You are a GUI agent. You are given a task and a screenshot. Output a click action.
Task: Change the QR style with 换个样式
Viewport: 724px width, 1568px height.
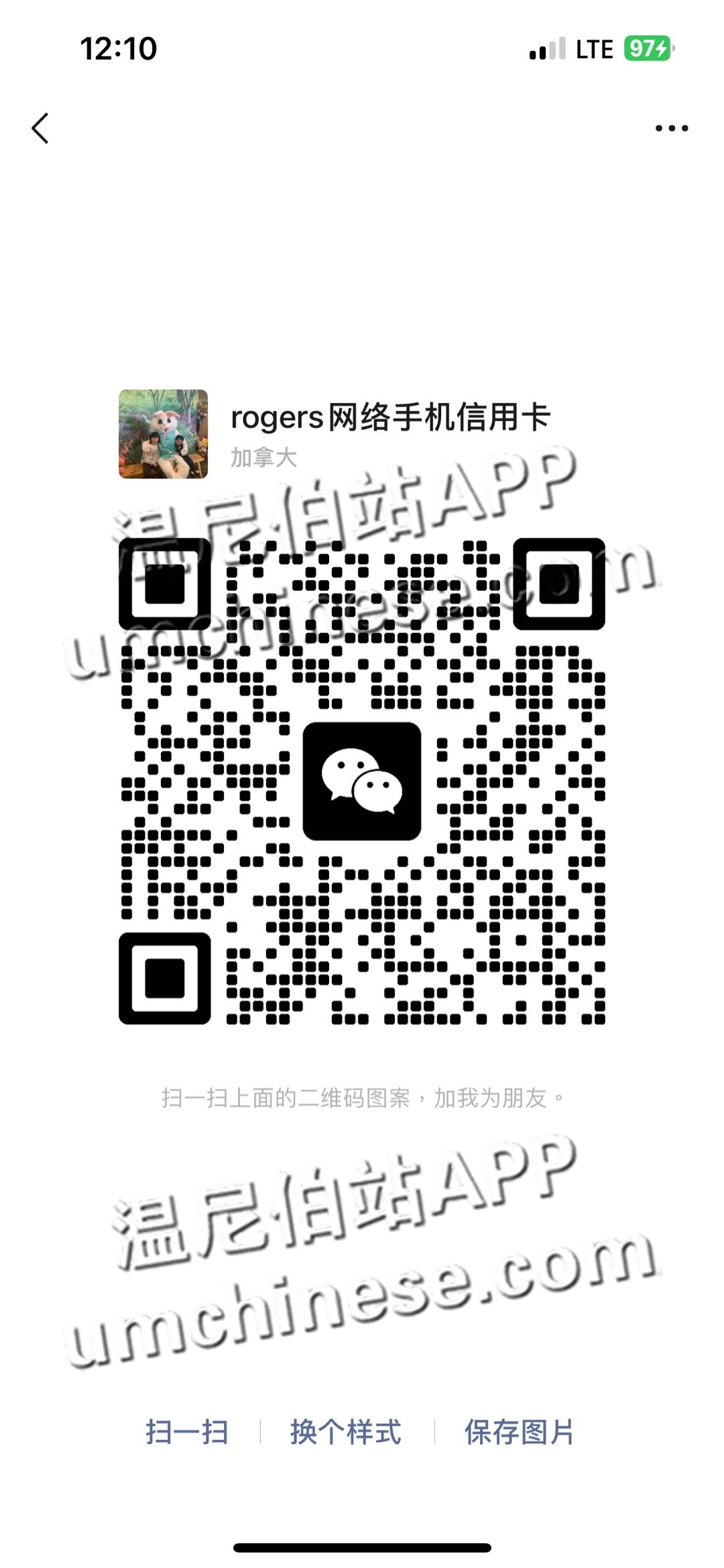[346, 1432]
